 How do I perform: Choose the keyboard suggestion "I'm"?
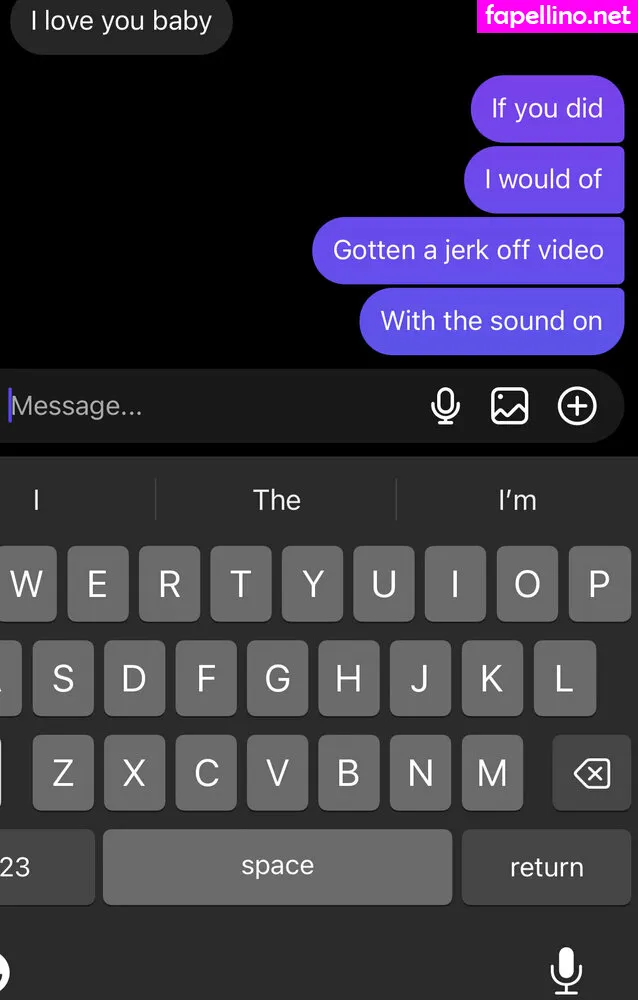pos(517,500)
